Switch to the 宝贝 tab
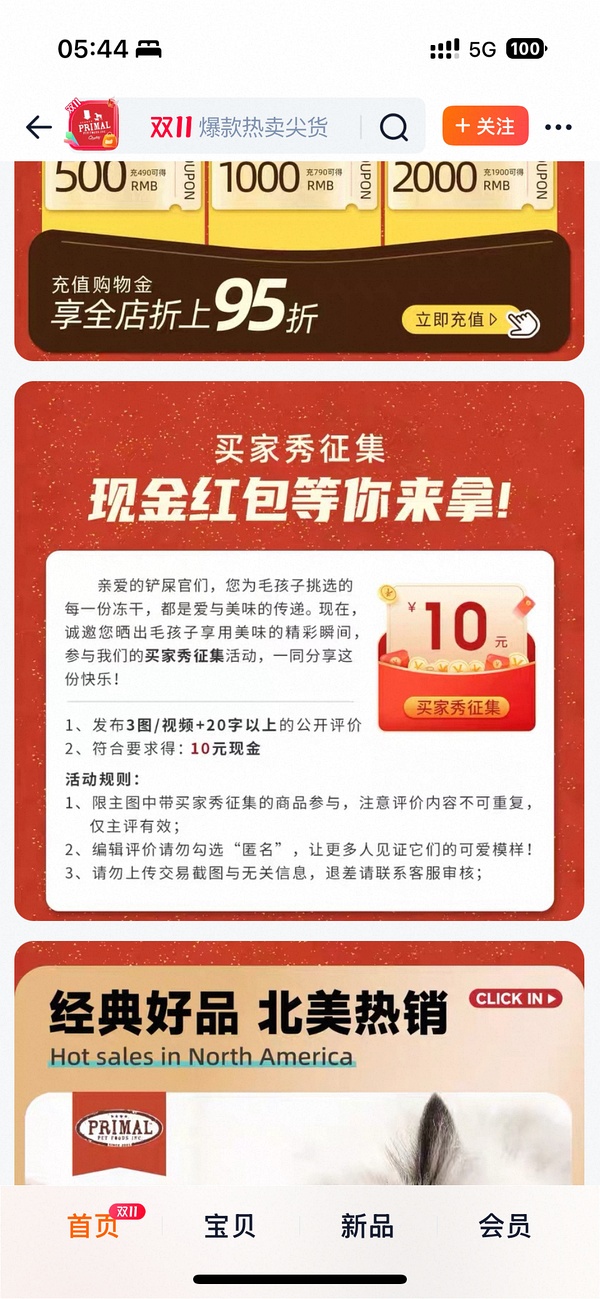 (x=229, y=1226)
